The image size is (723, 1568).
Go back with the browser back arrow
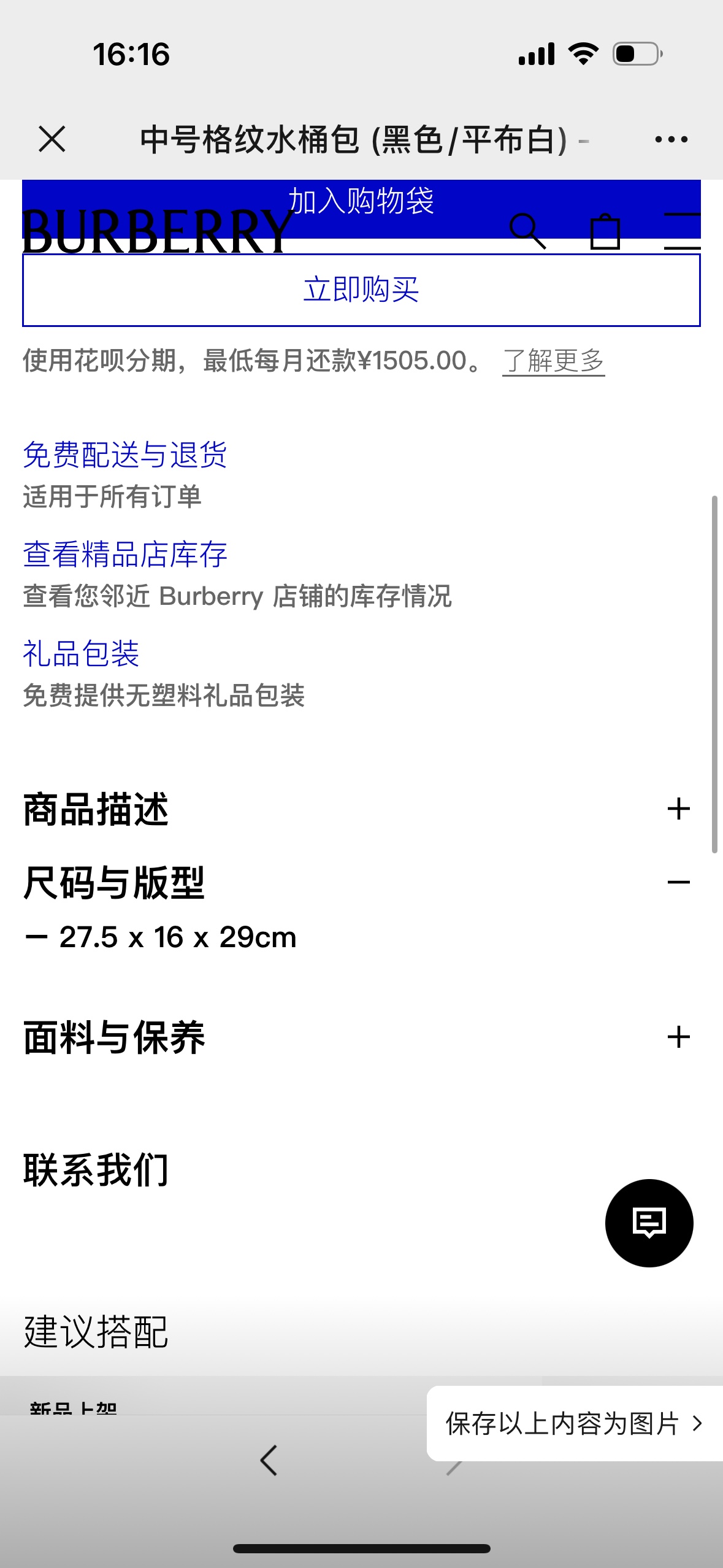269,1460
